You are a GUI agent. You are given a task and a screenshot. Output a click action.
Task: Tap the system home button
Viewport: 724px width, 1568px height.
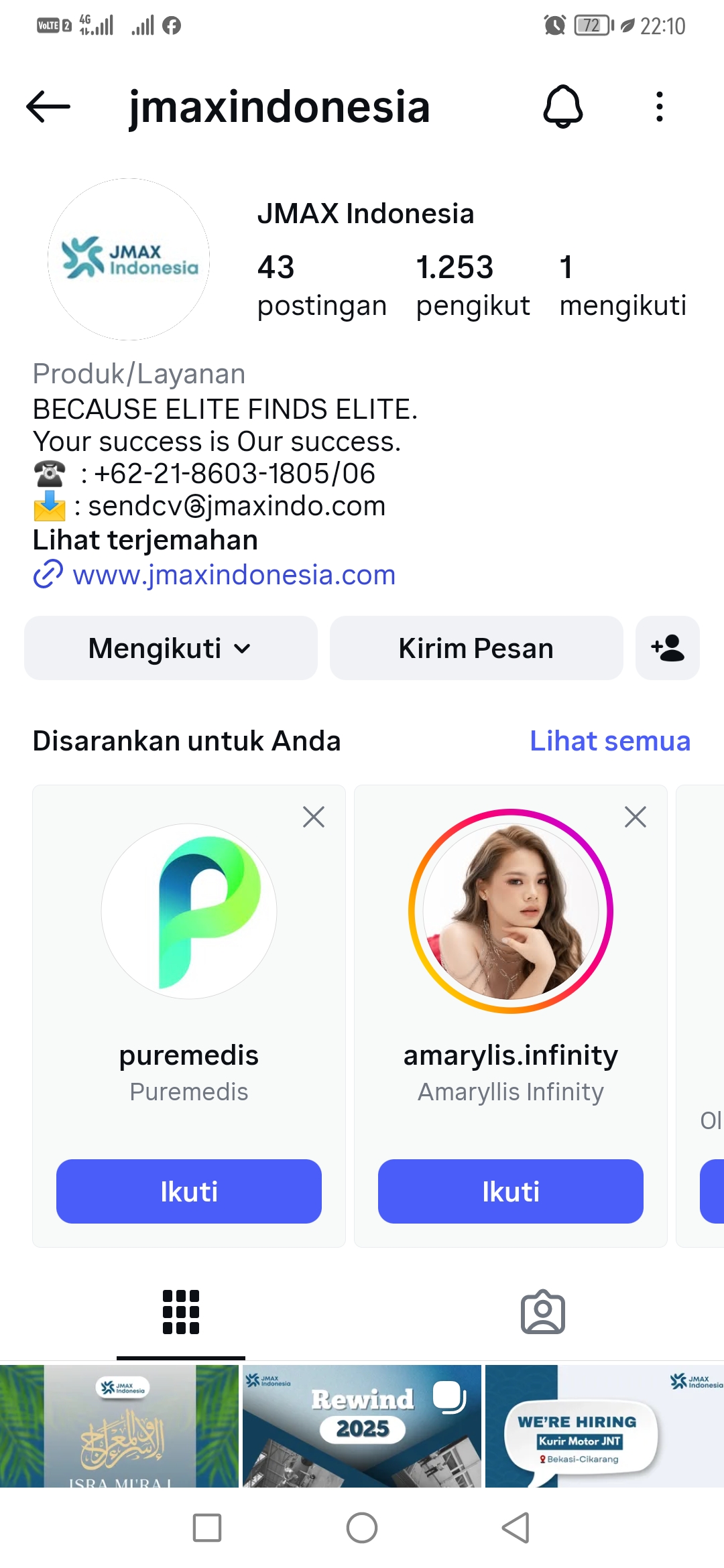coord(362,1528)
